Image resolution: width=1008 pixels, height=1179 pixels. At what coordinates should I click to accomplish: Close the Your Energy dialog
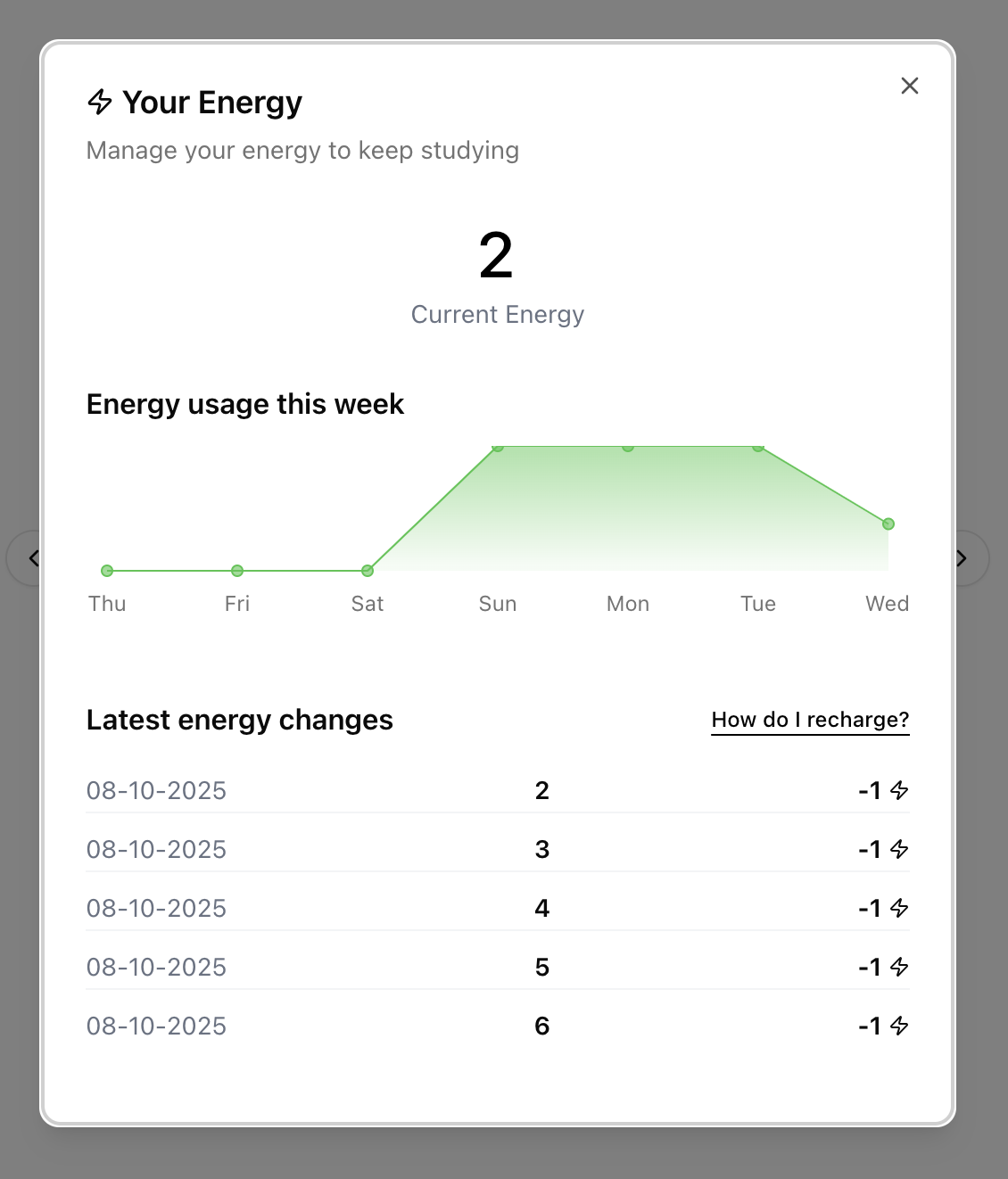[x=909, y=86]
